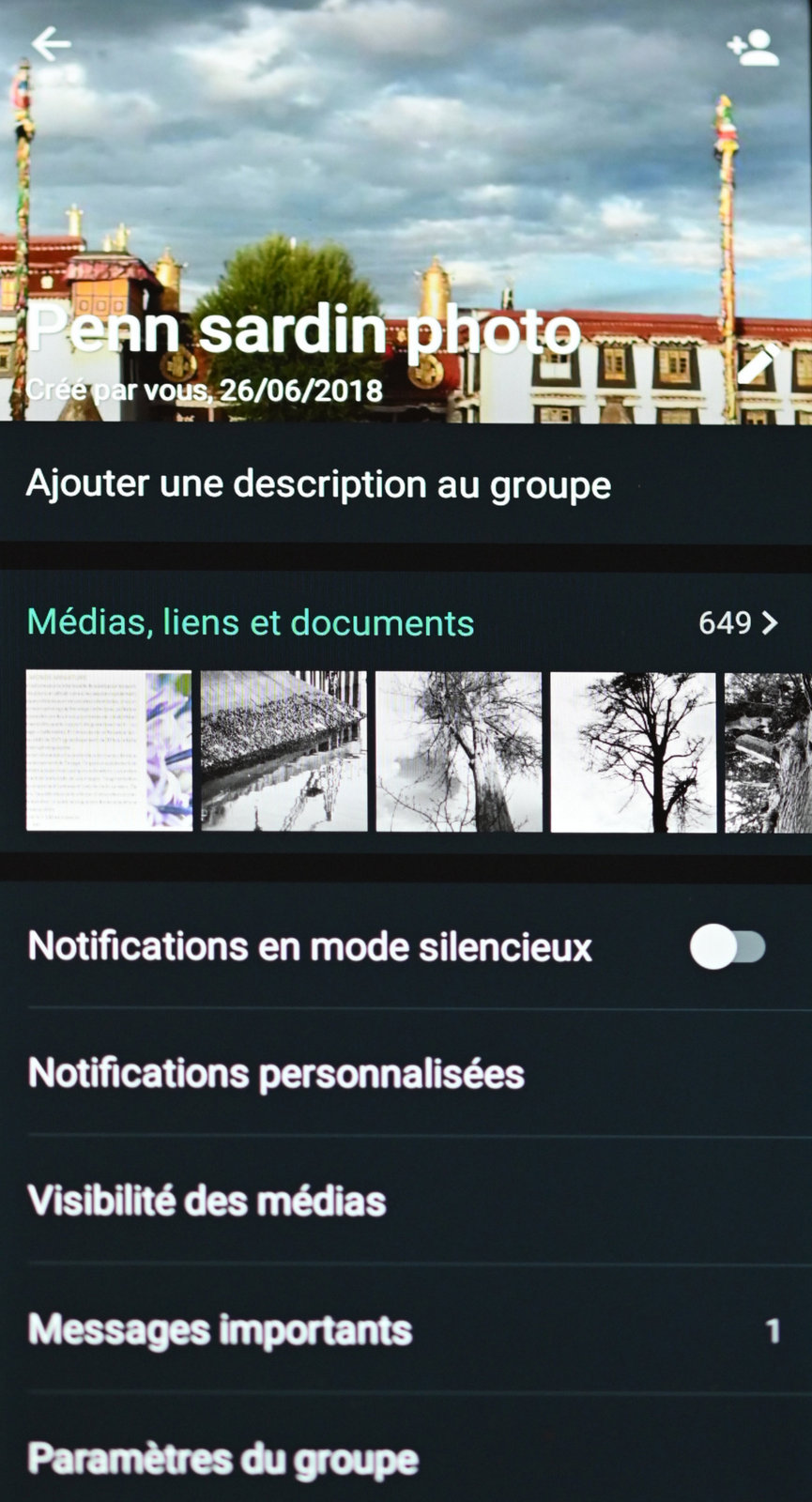Open the water reflection photo thumbnail
The image size is (812, 1502).
coord(284,751)
